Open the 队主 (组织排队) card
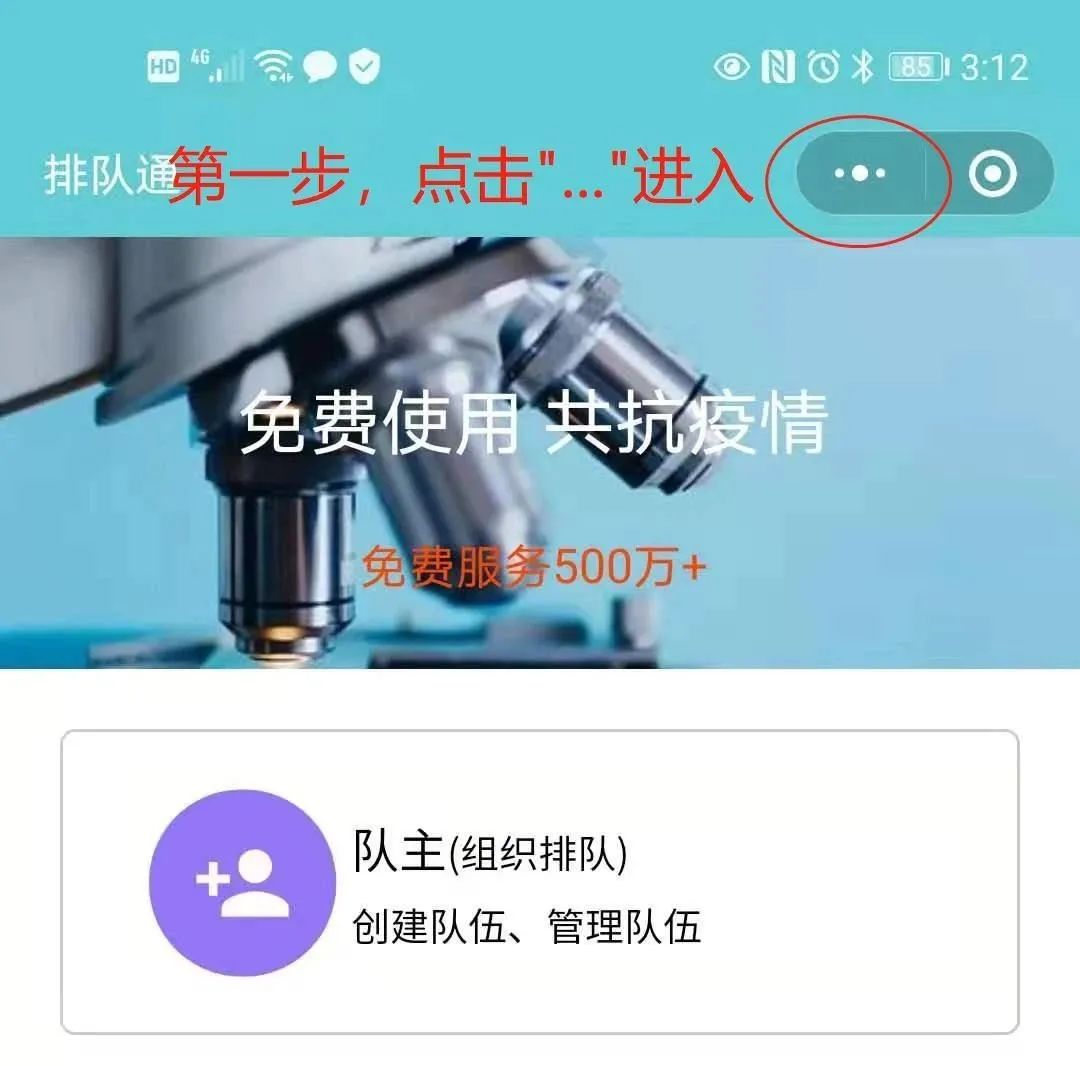This screenshot has height=1066, width=1080. click(540, 882)
